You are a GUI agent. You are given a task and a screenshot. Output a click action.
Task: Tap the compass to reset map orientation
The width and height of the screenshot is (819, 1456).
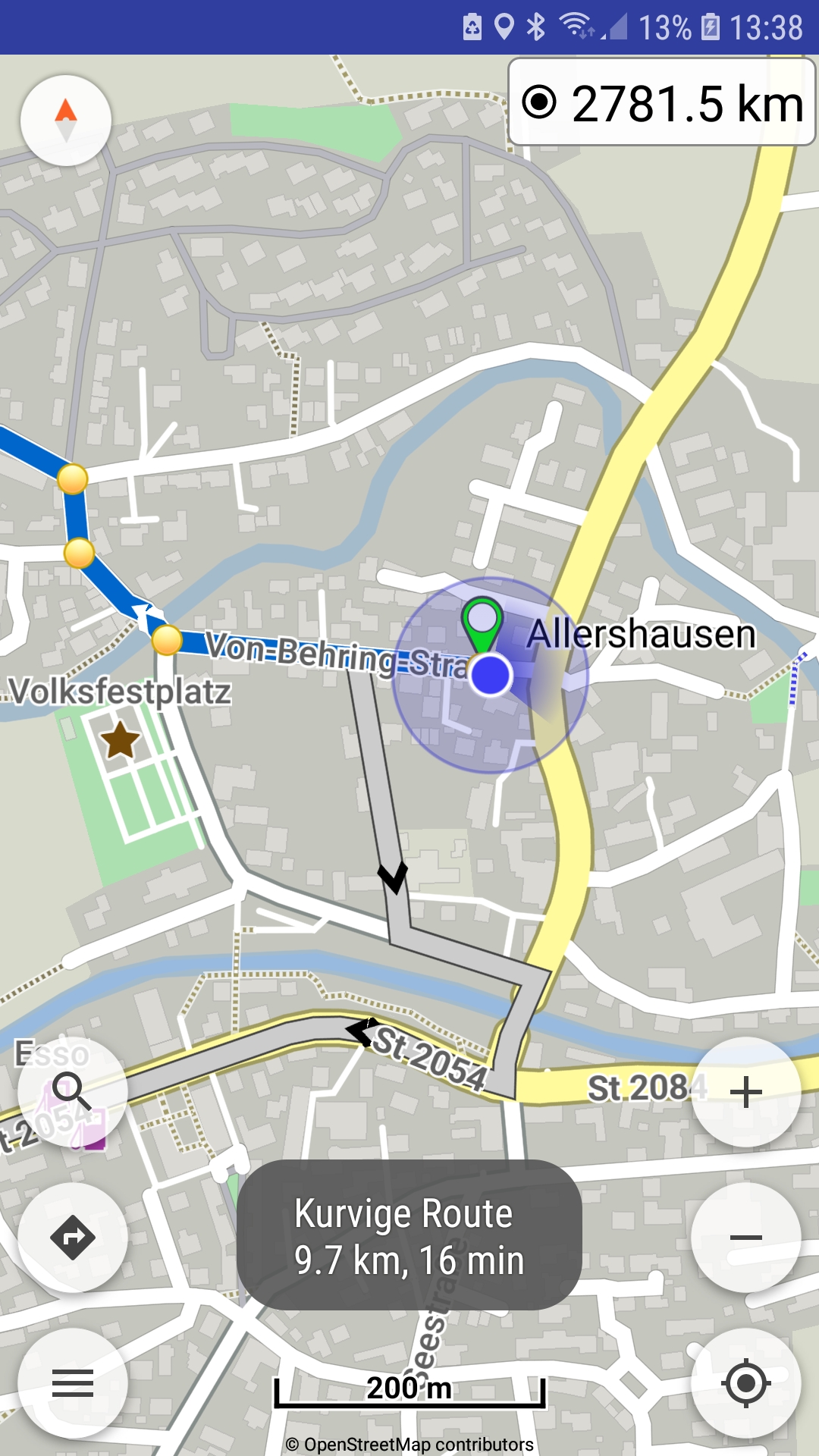66,121
